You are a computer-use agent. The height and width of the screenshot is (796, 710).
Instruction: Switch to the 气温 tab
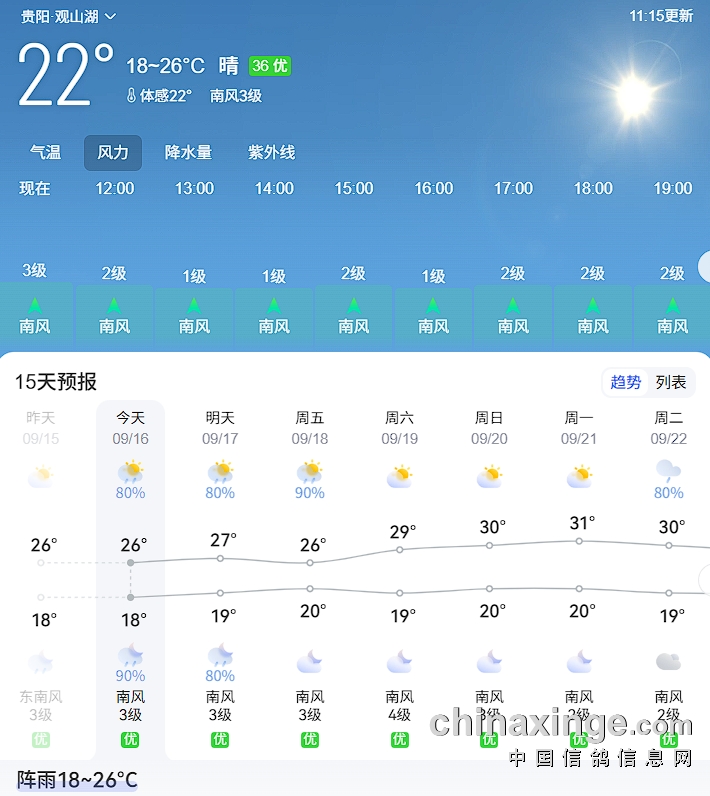(46, 152)
